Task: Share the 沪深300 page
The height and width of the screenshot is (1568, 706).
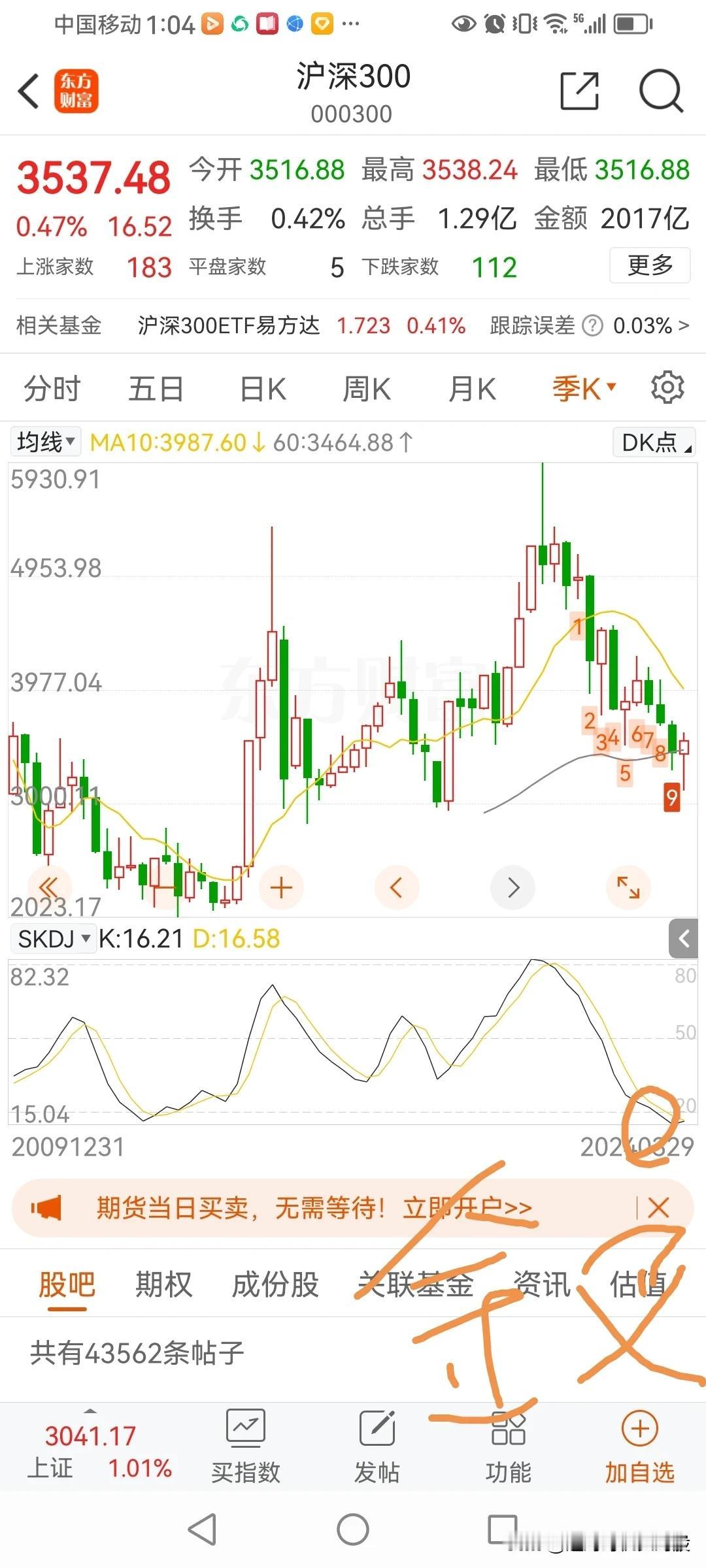Action: point(579,91)
